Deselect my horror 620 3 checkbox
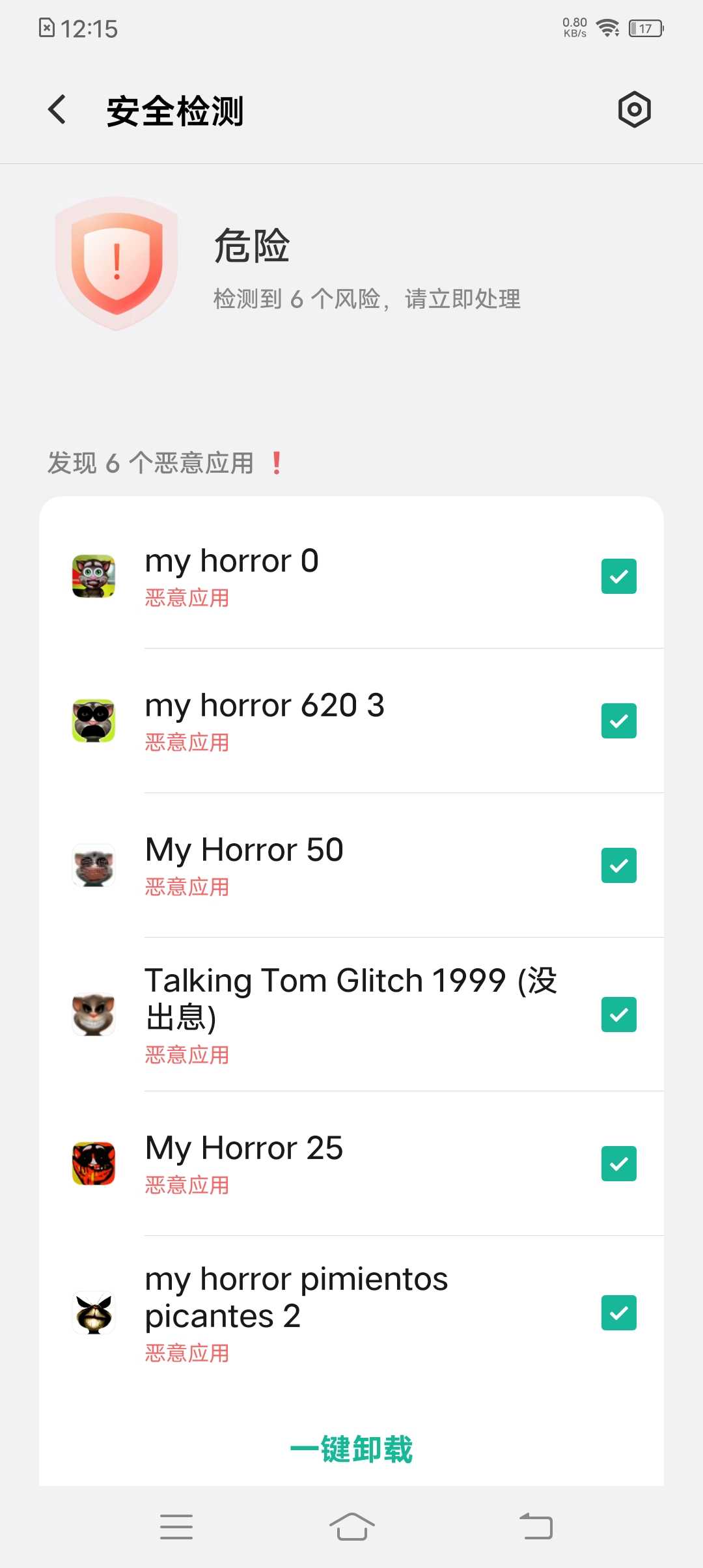703x1568 pixels. [x=618, y=721]
